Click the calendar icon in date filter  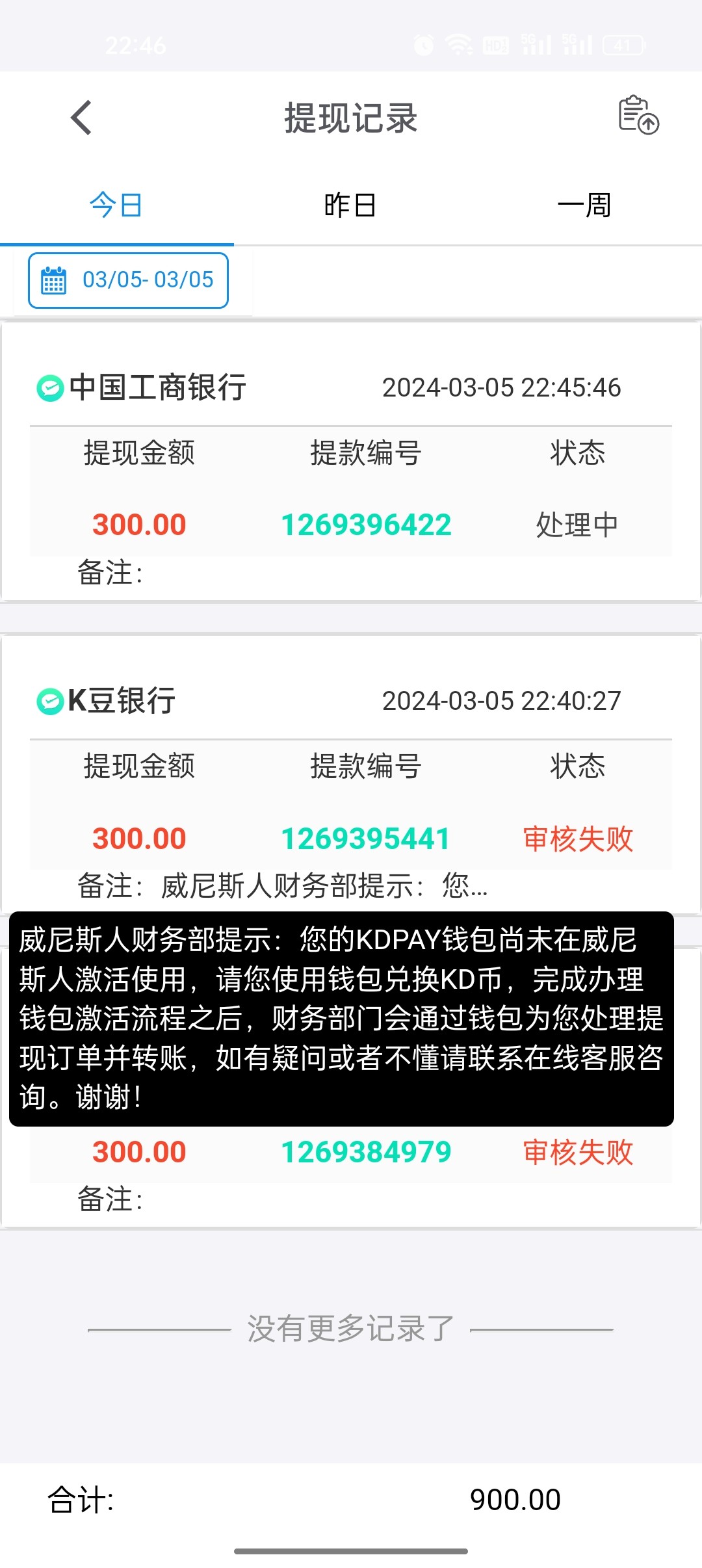pos(55,280)
